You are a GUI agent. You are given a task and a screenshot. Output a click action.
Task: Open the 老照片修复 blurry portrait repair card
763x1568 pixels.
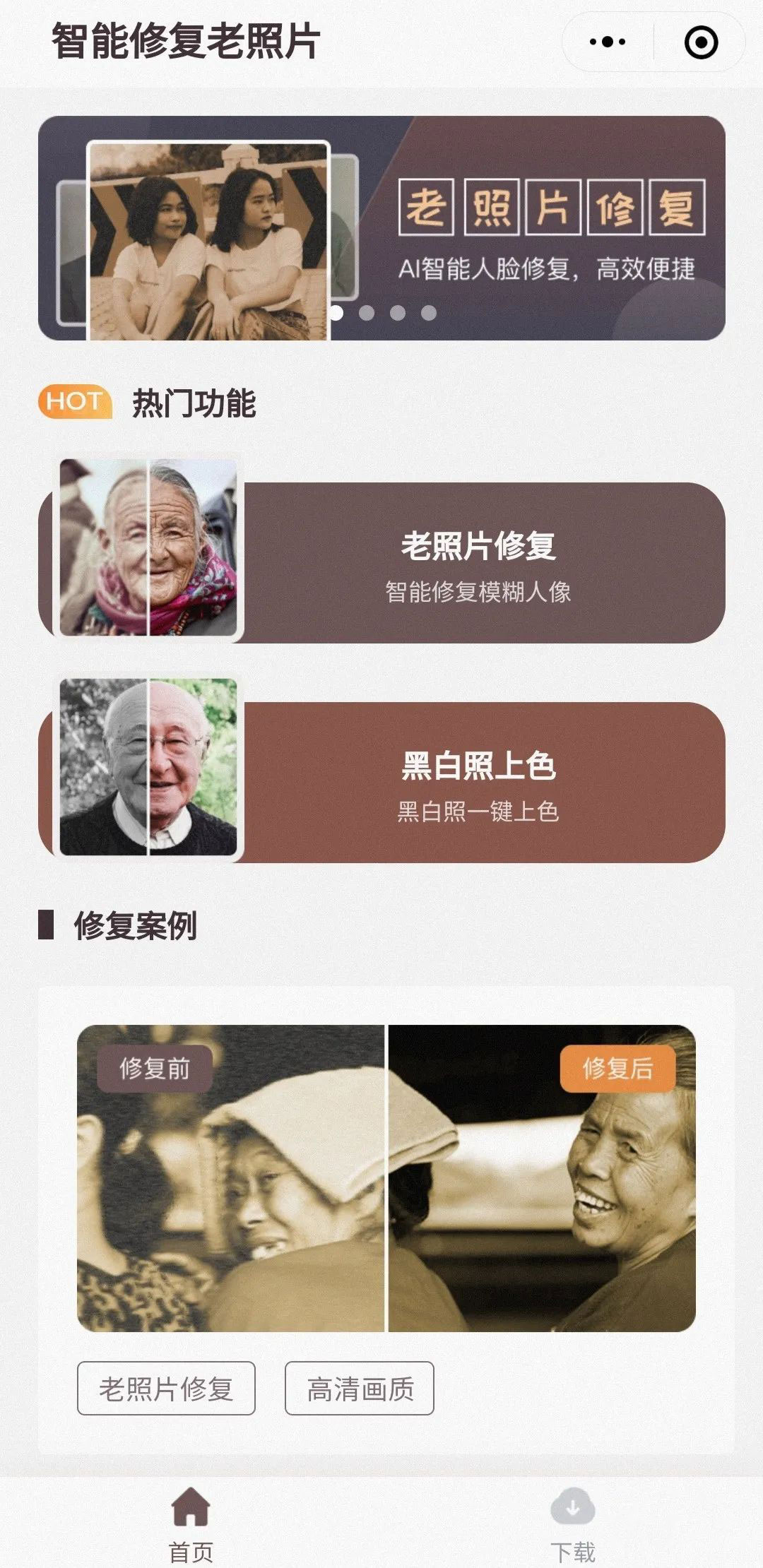(x=478, y=563)
